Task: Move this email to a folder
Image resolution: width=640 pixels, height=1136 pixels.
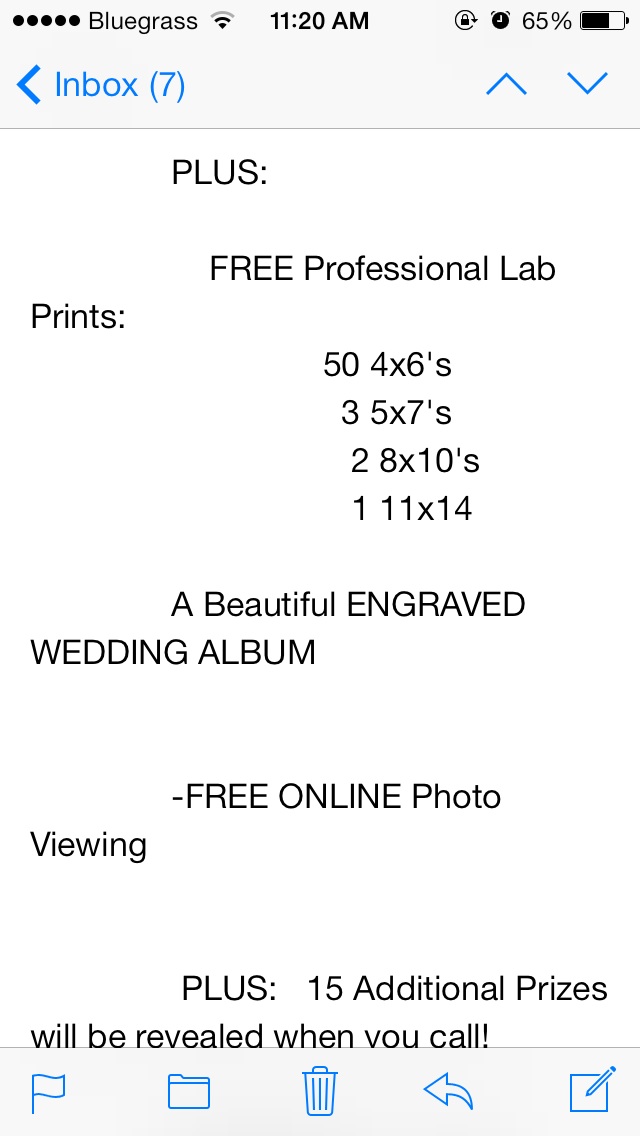Action: 188,1092
